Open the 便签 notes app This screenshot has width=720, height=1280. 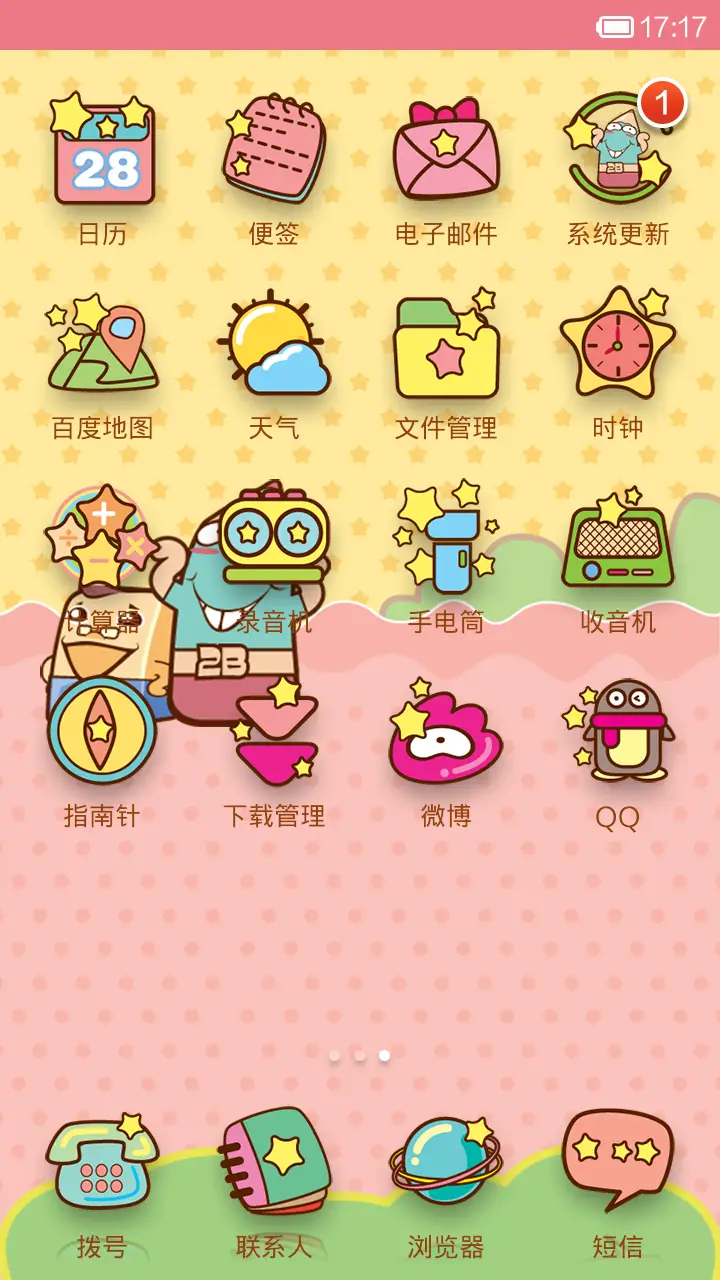[273, 150]
